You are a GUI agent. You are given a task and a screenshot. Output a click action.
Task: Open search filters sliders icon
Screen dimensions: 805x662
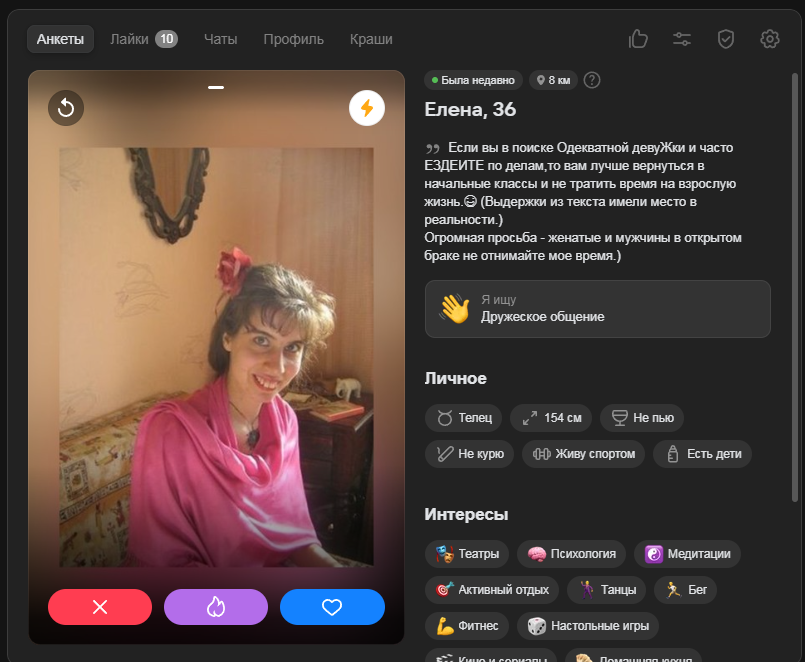click(682, 39)
